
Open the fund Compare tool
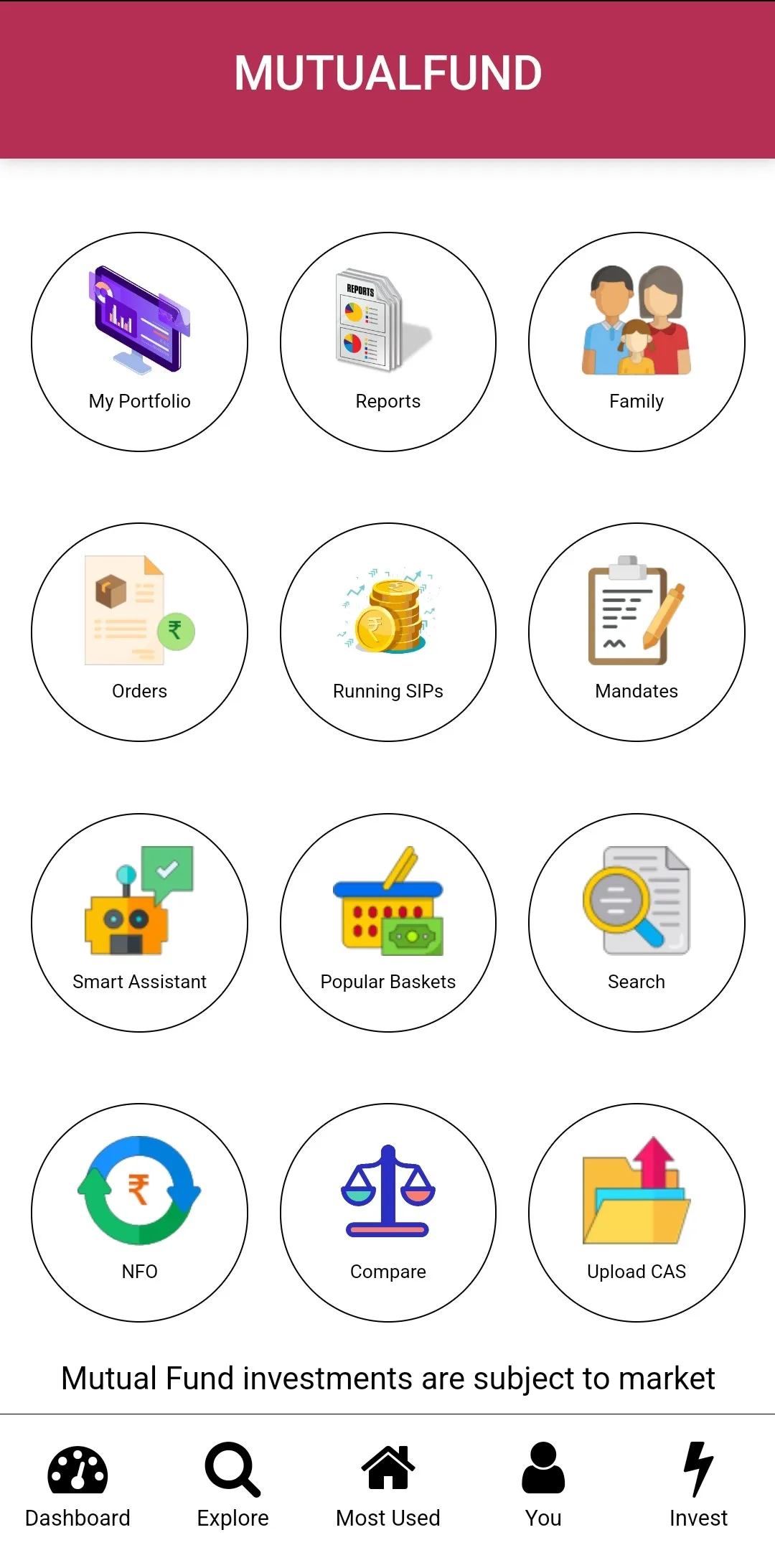coord(388,1213)
